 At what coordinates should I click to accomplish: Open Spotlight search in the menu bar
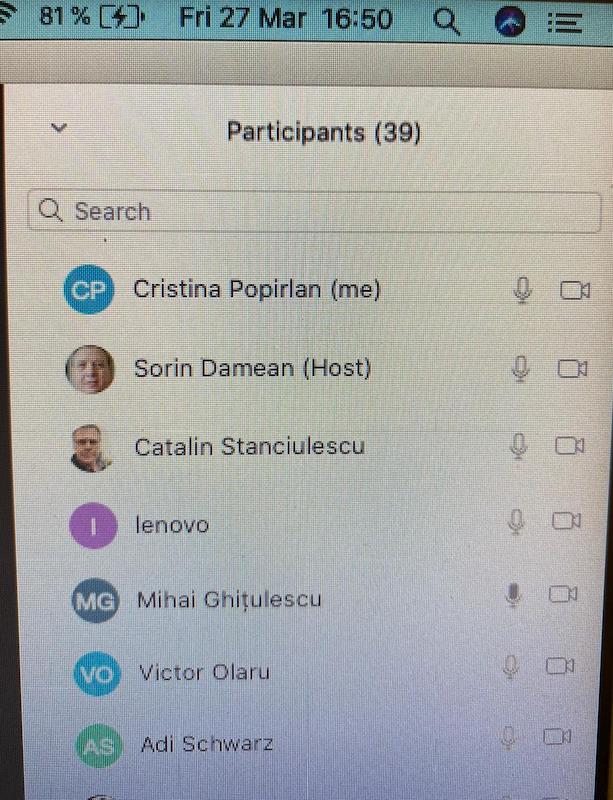click(449, 19)
